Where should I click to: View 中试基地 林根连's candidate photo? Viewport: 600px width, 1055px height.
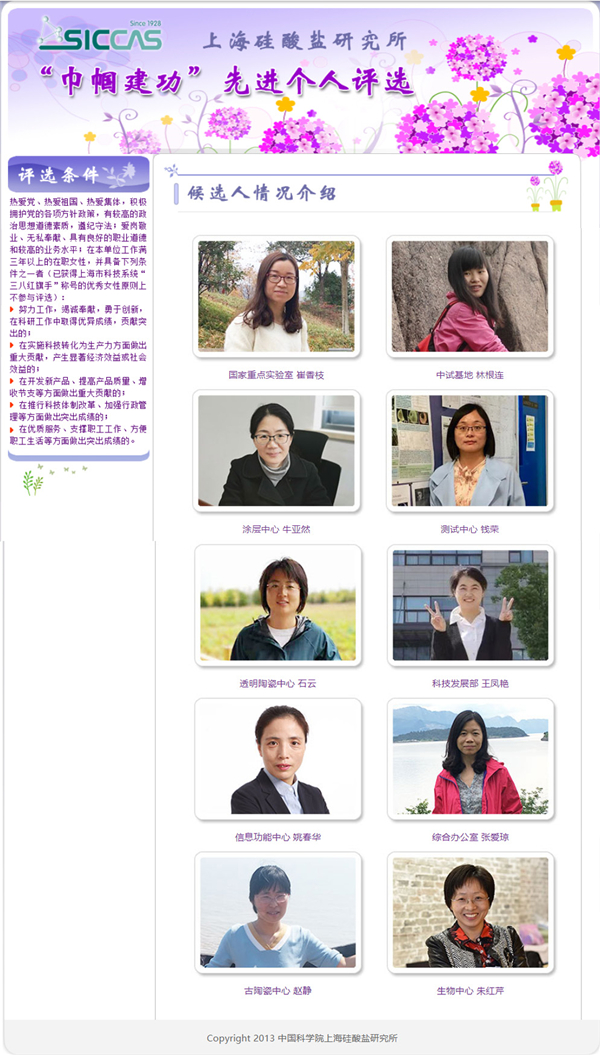click(x=470, y=296)
